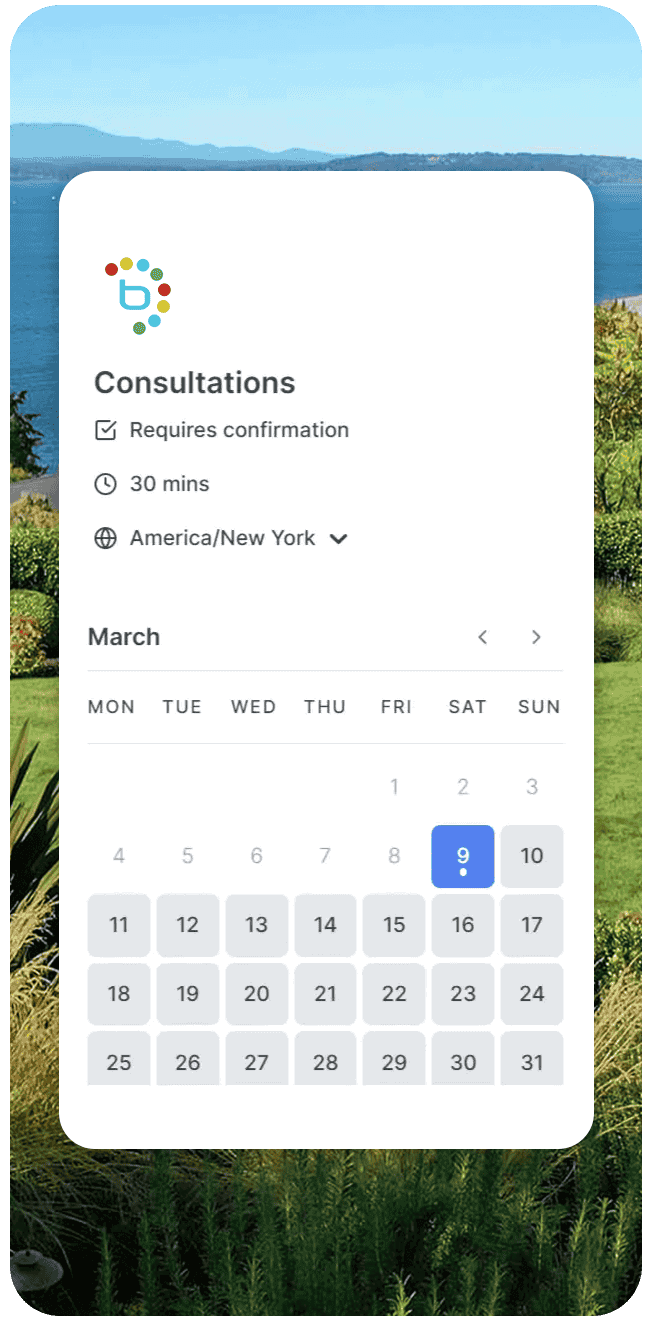Pick Tuesday, March 19
652x1320 pixels.
188,994
